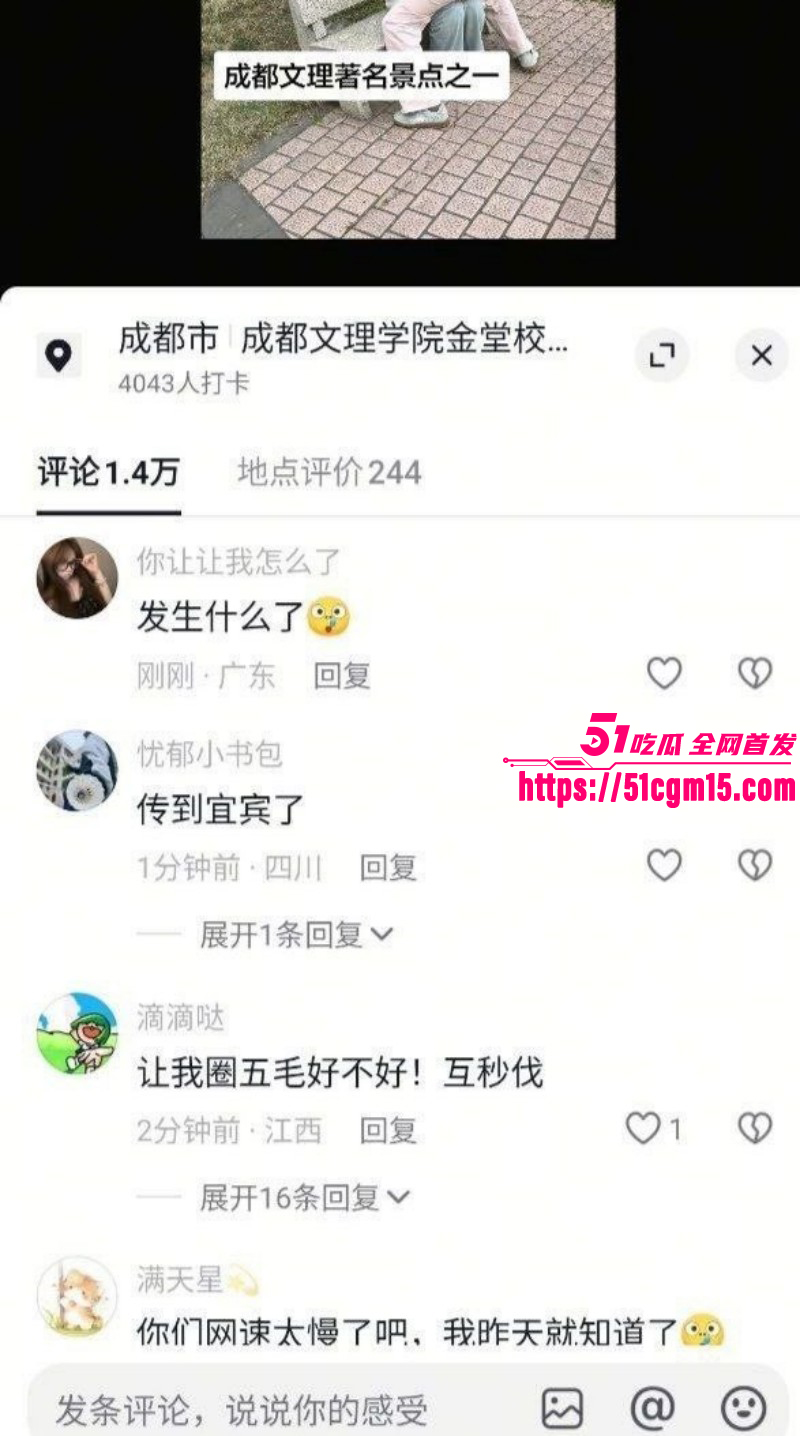800x1436 pixels.
Task: Reply to 忧郁小书包's comment
Action: 388,867
